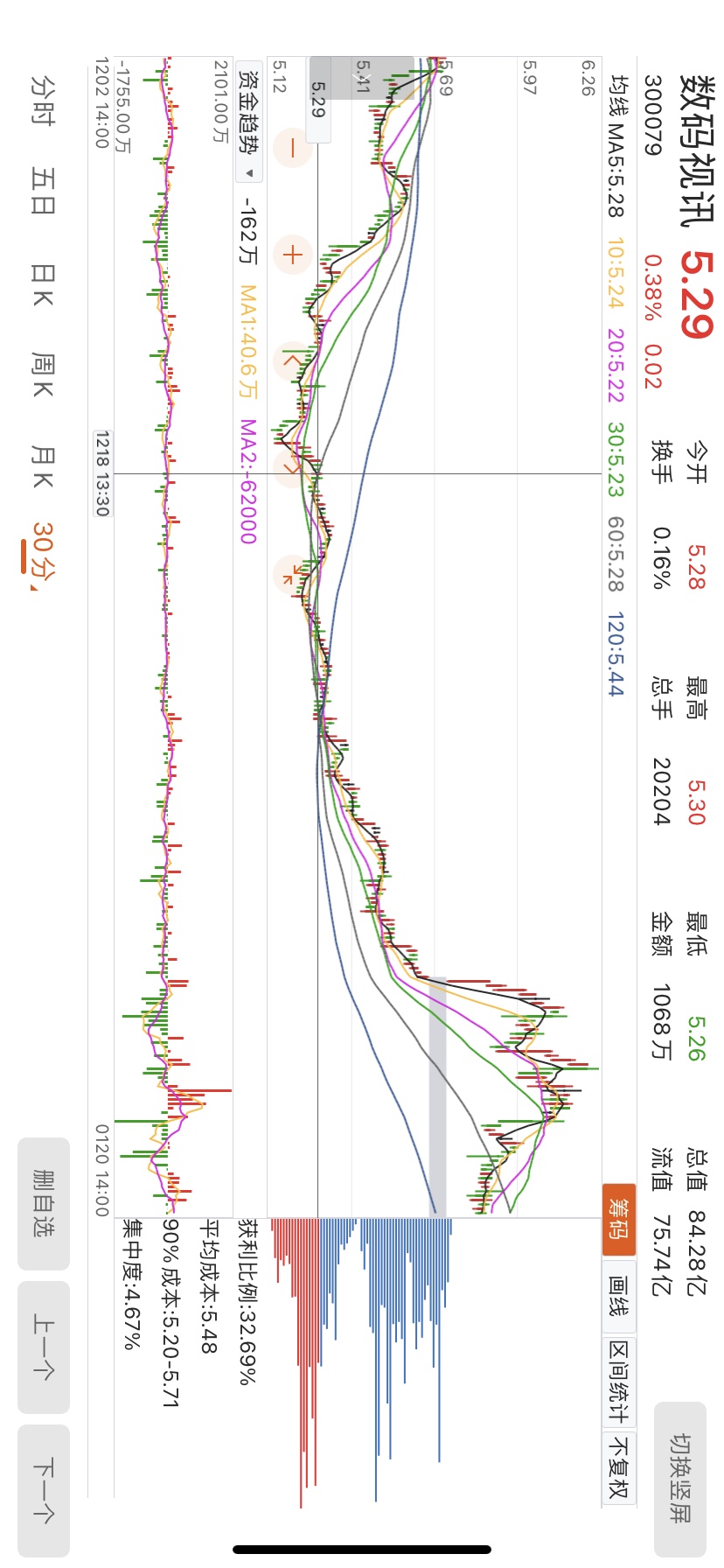Move the chart to earlier candles
Screen dimensions: 724x1568
coord(292,360)
